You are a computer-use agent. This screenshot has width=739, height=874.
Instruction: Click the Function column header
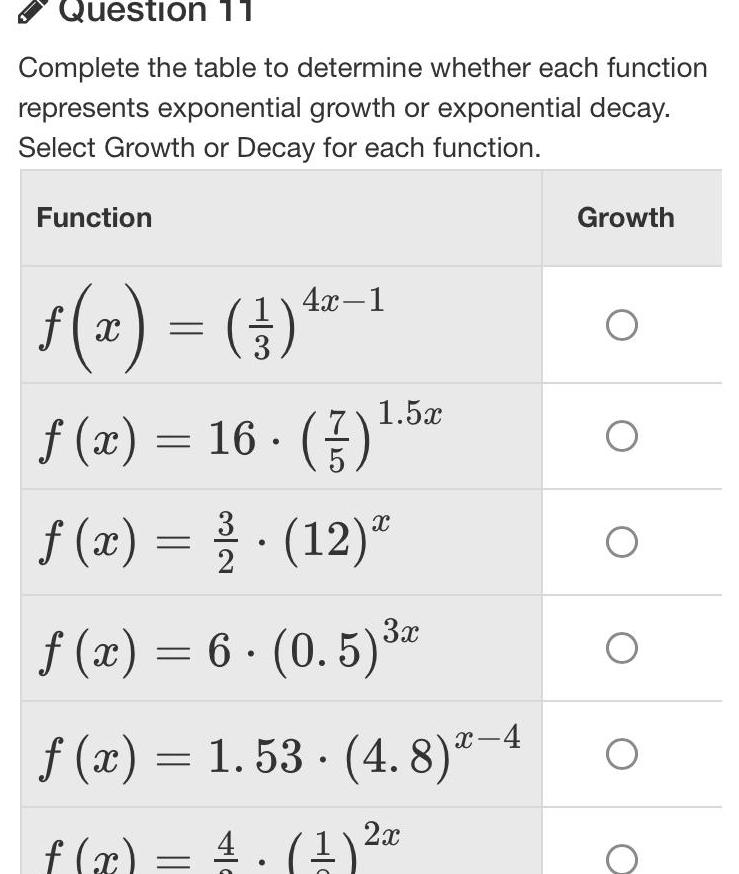93,217
